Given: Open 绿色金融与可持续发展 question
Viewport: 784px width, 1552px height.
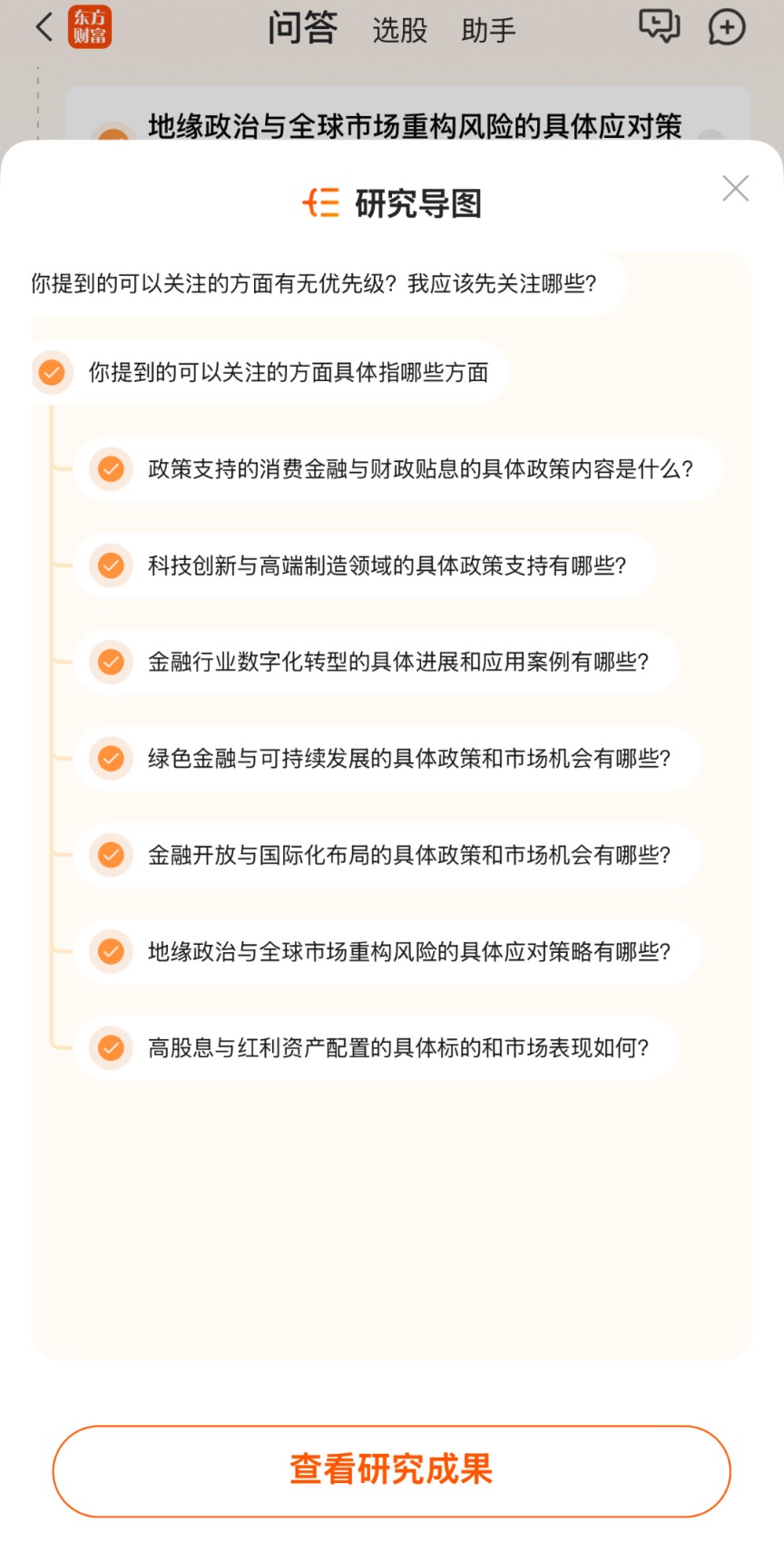Looking at the screenshot, I should [408, 759].
